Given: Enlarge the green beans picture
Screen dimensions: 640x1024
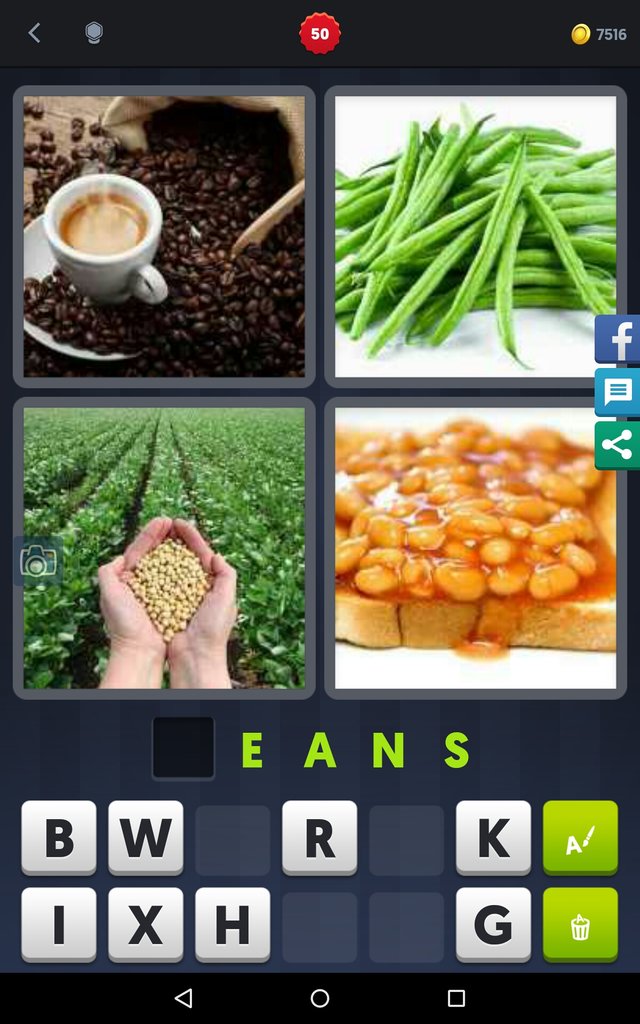Looking at the screenshot, I should click(x=475, y=236).
